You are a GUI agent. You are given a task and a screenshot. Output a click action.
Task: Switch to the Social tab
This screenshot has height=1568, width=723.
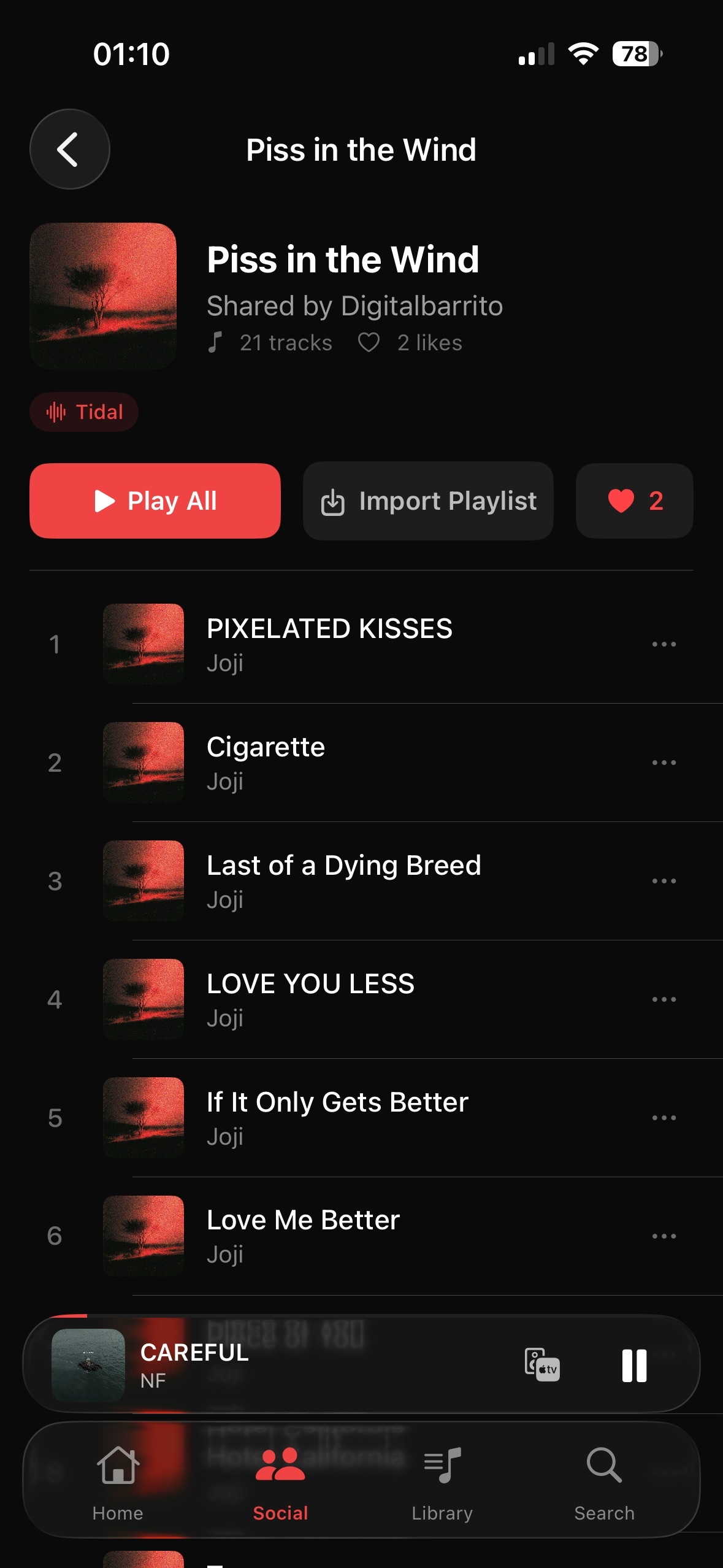(x=280, y=1480)
